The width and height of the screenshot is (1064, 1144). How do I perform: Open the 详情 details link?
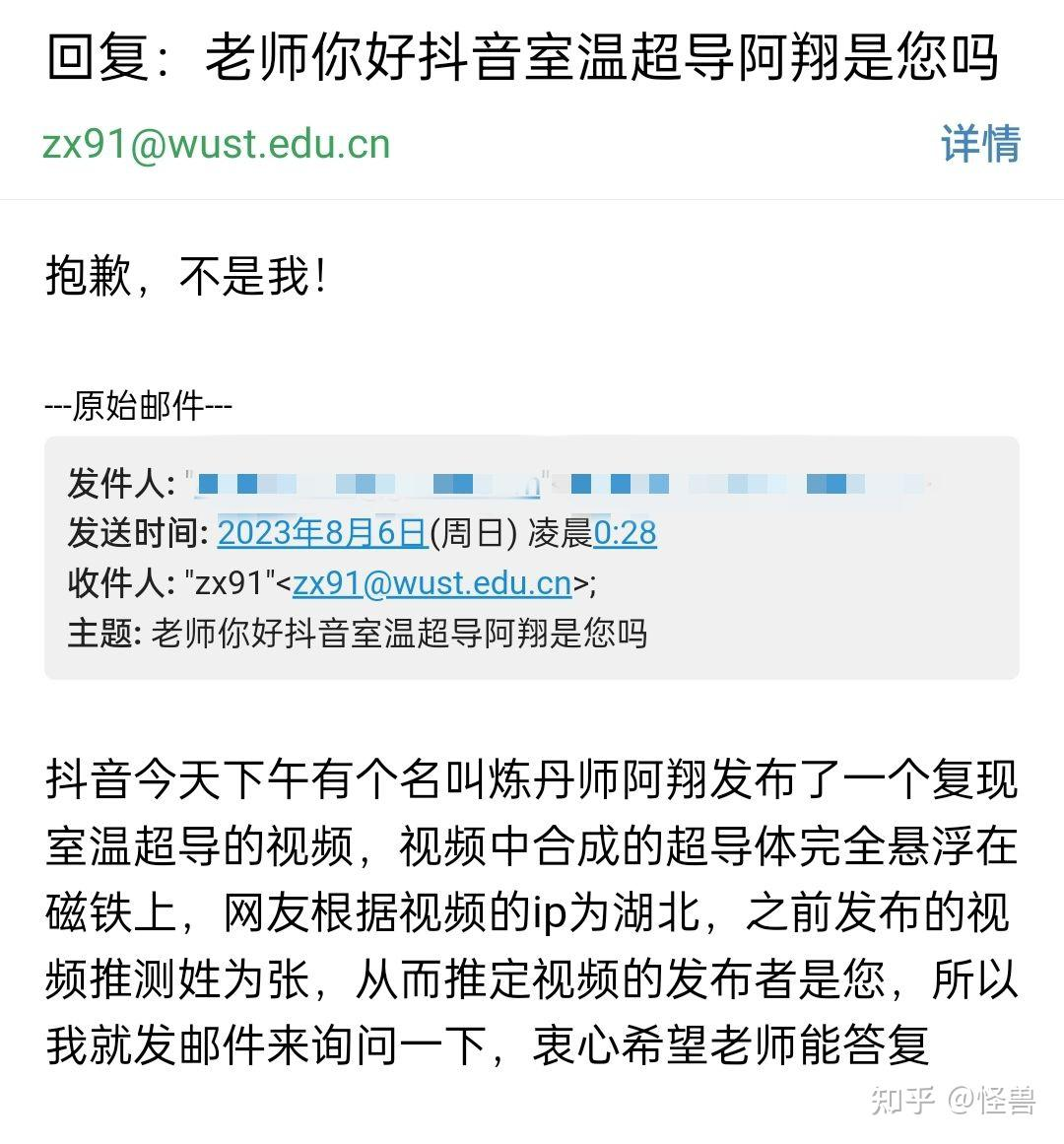click(x=979, y=144)
